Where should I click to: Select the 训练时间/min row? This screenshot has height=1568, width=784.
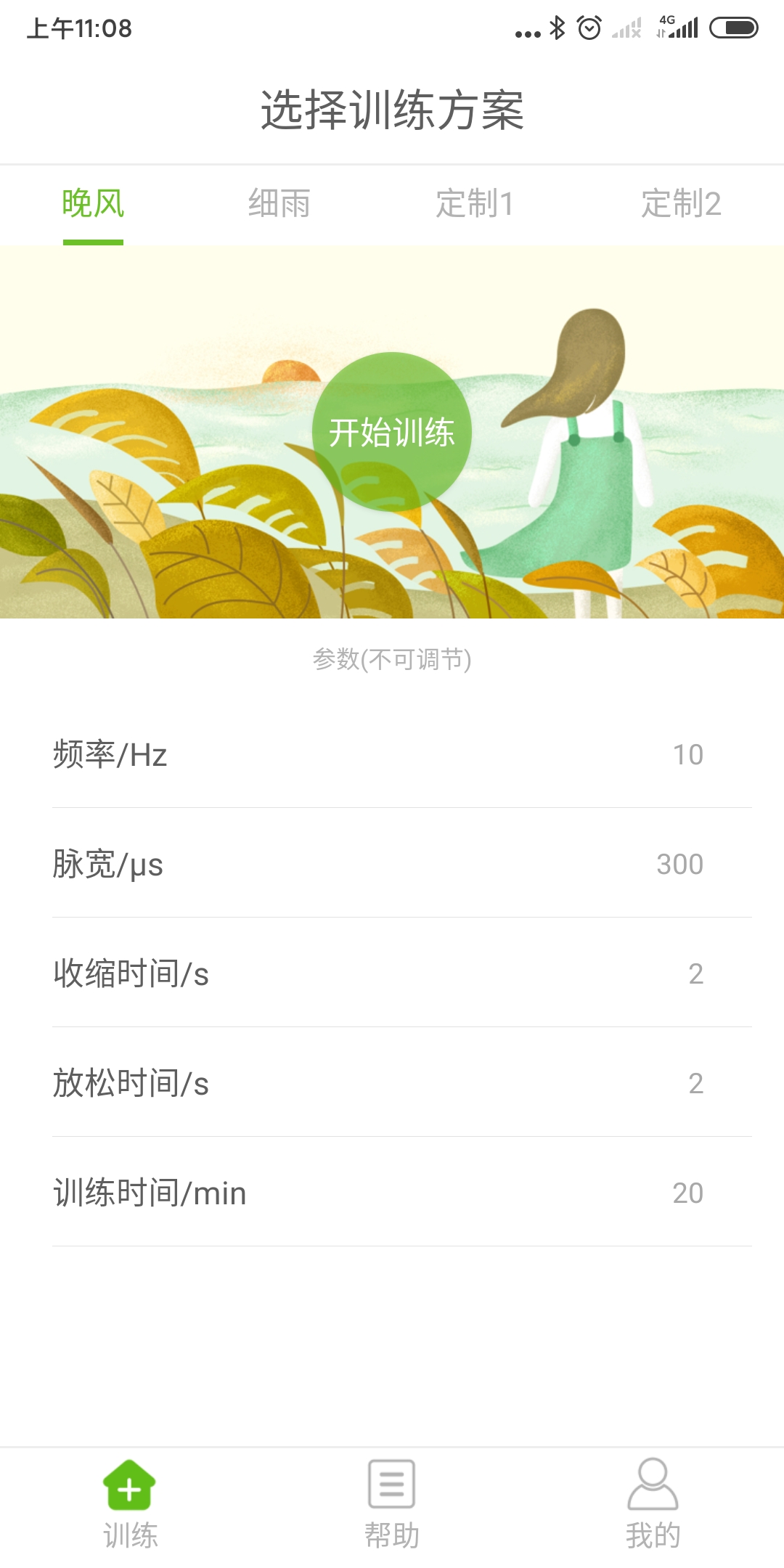click(x=392, y=1193)
